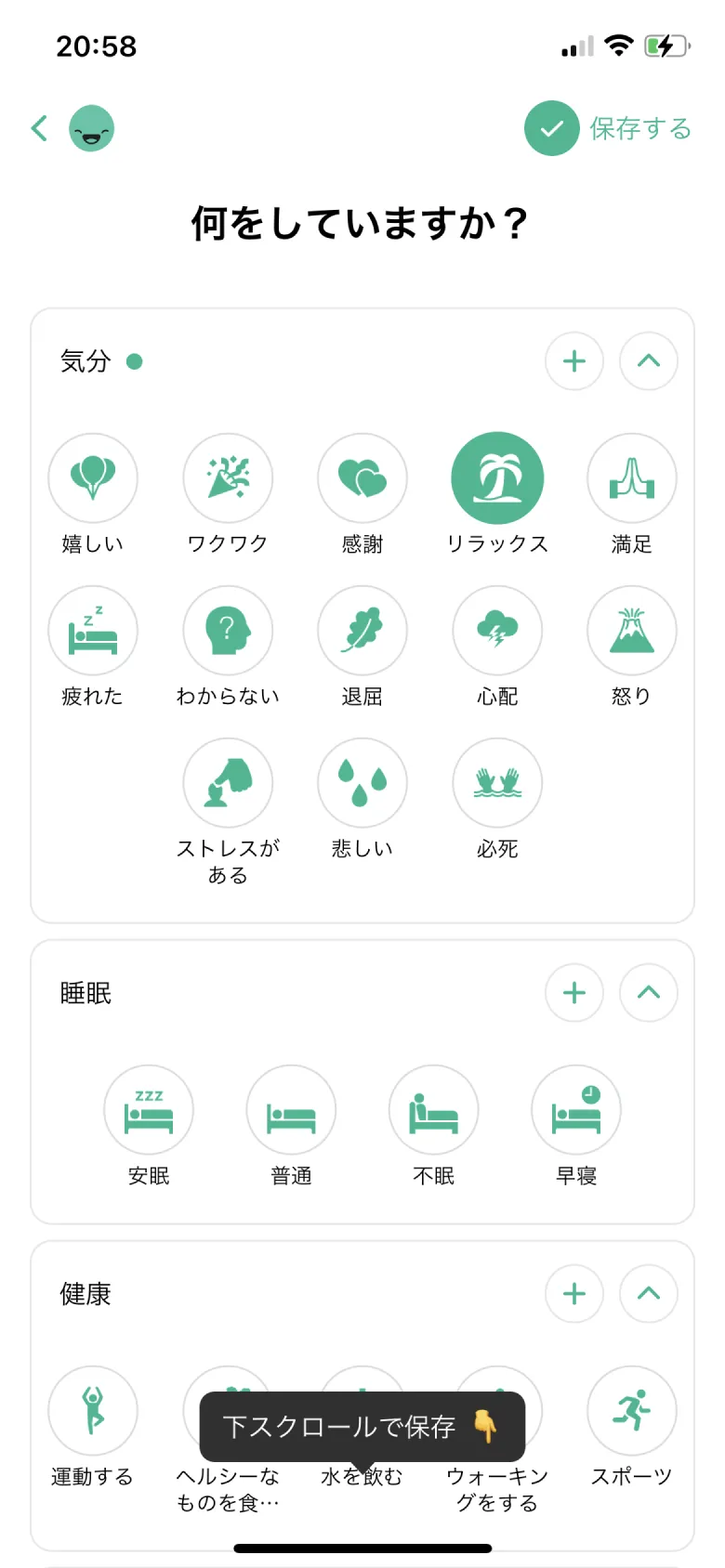Image resolution: width=725 pixels, height=1568 pixels.
Task: Toggle the 不眠 sleep option
Action: [x=433, y=1108]
